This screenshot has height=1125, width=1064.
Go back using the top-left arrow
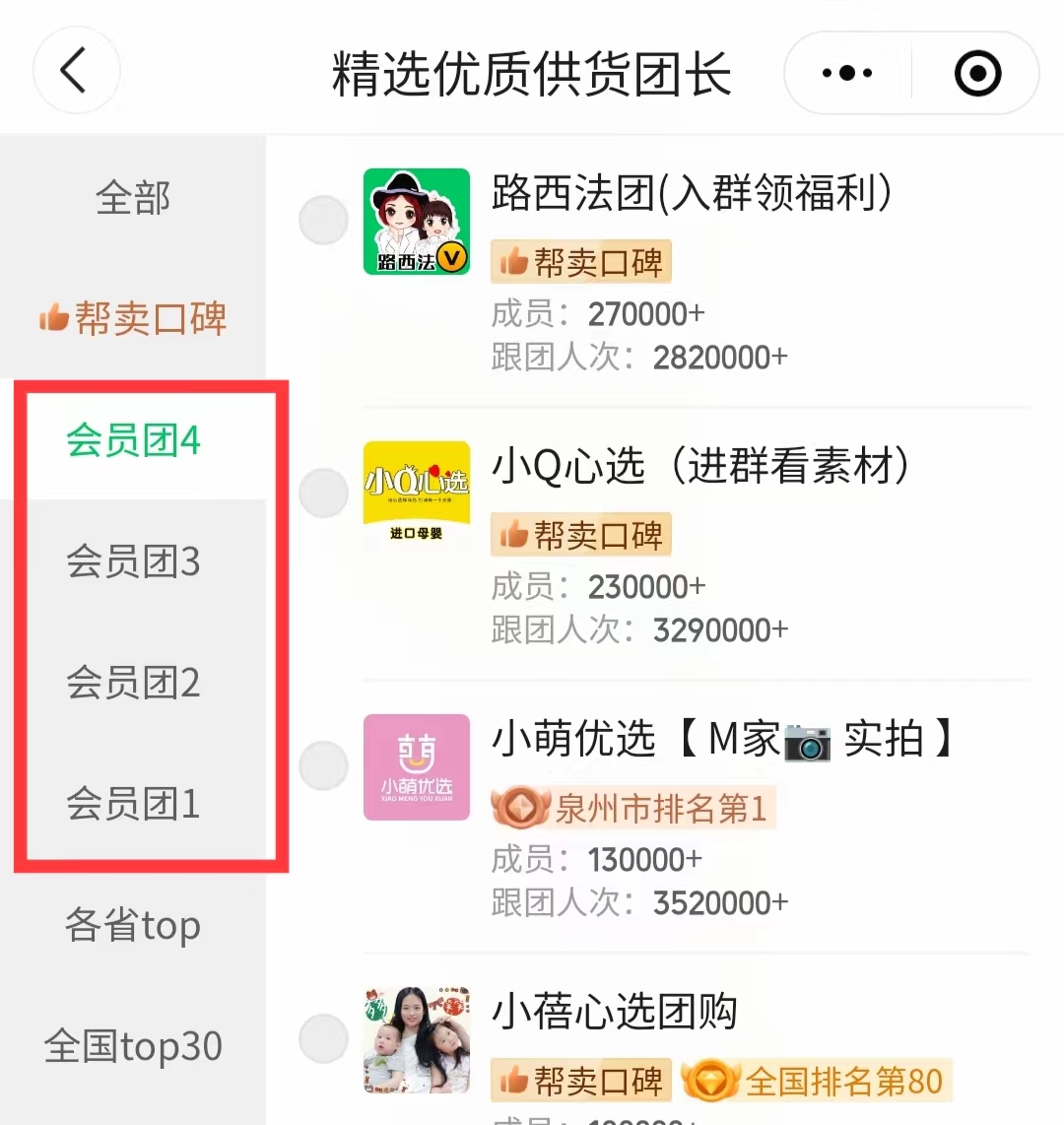point(76,71)
